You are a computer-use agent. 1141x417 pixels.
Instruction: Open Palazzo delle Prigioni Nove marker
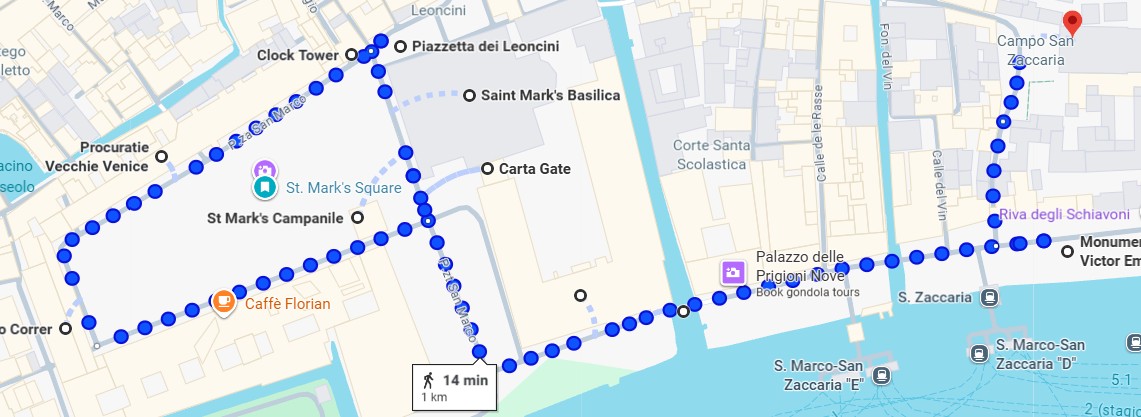[733, 272]
